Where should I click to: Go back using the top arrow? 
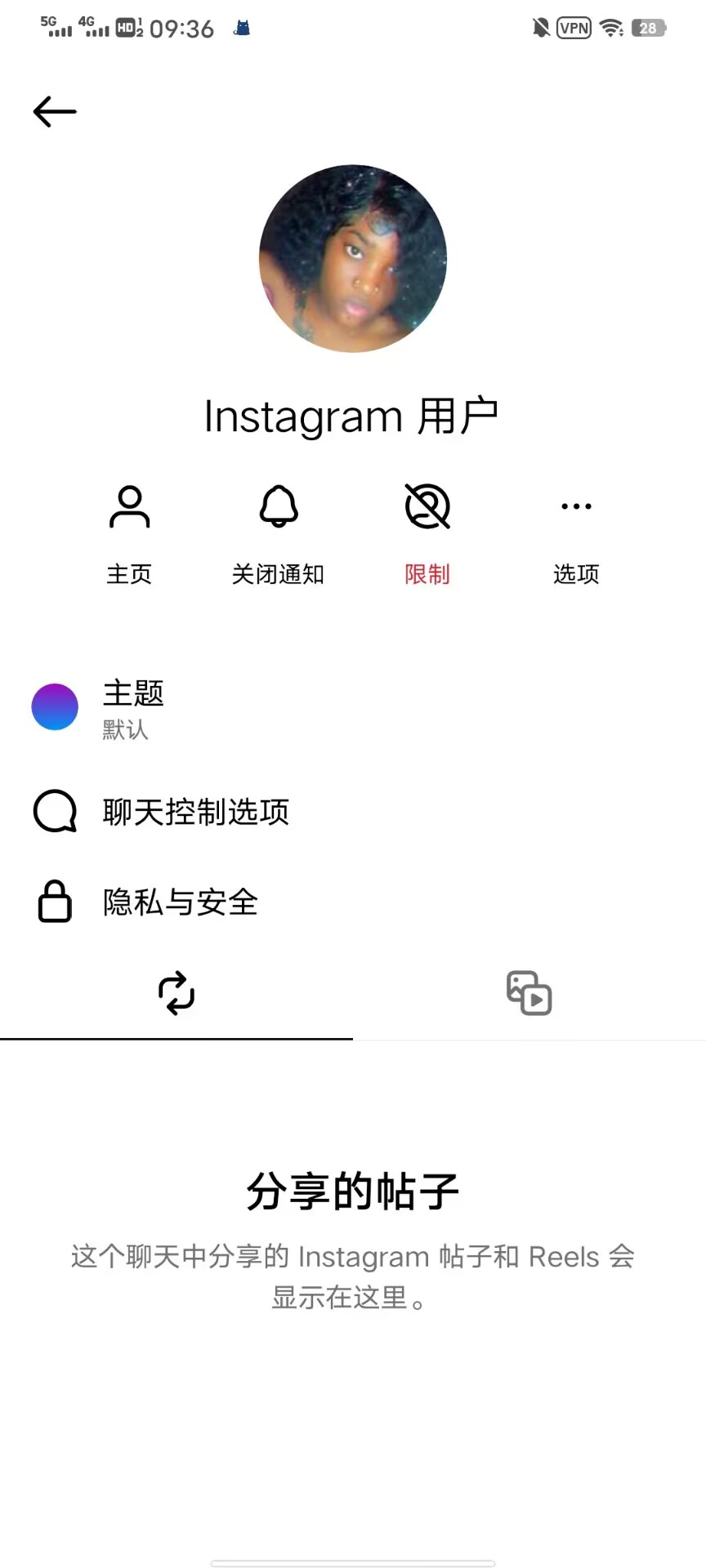(x=55, y=112)
